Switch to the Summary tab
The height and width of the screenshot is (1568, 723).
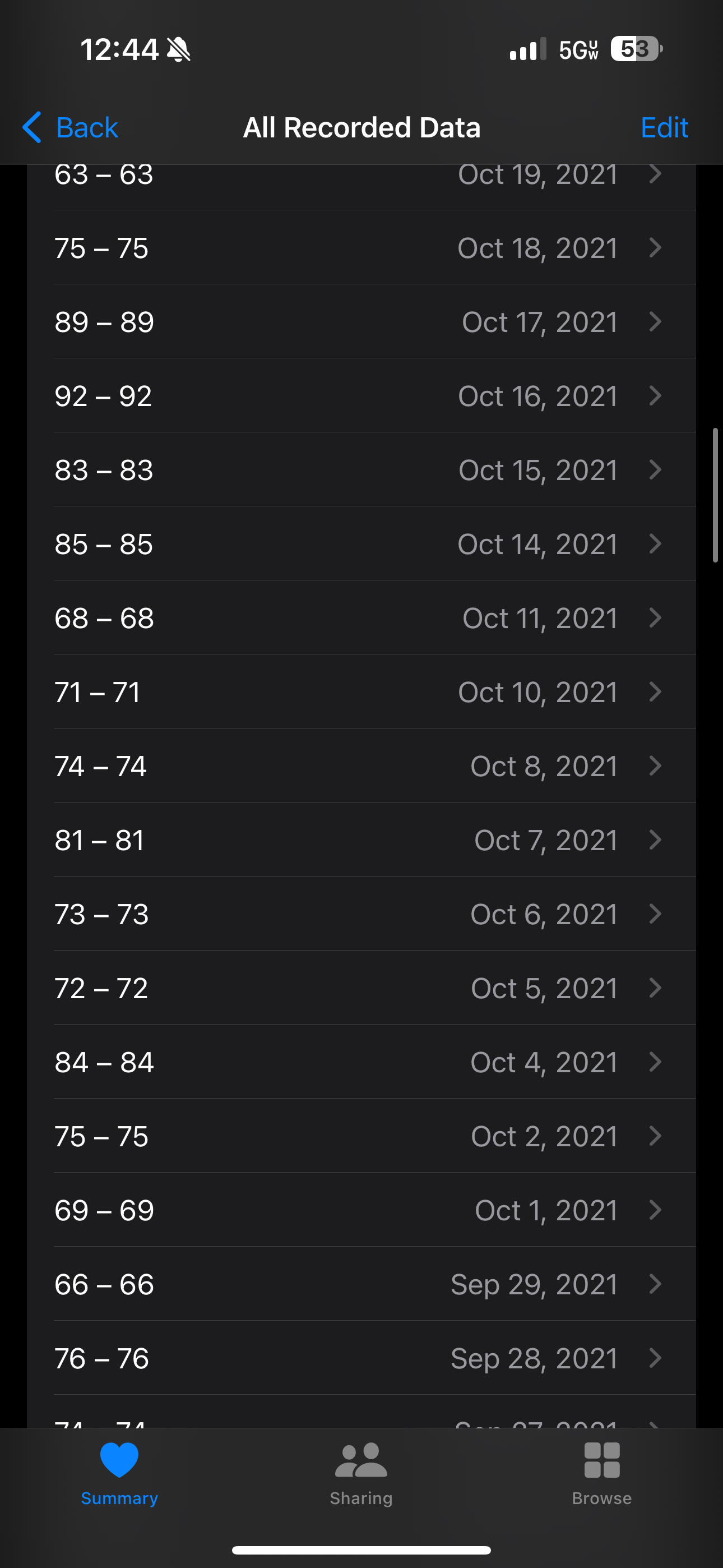119,1472
